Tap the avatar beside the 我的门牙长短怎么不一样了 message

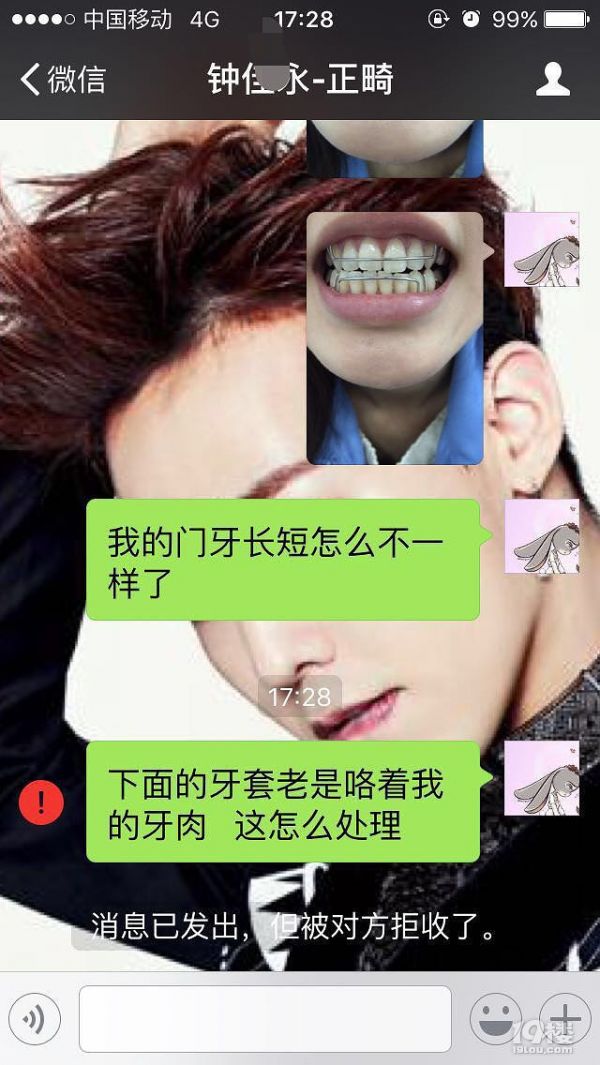point(542,536)
